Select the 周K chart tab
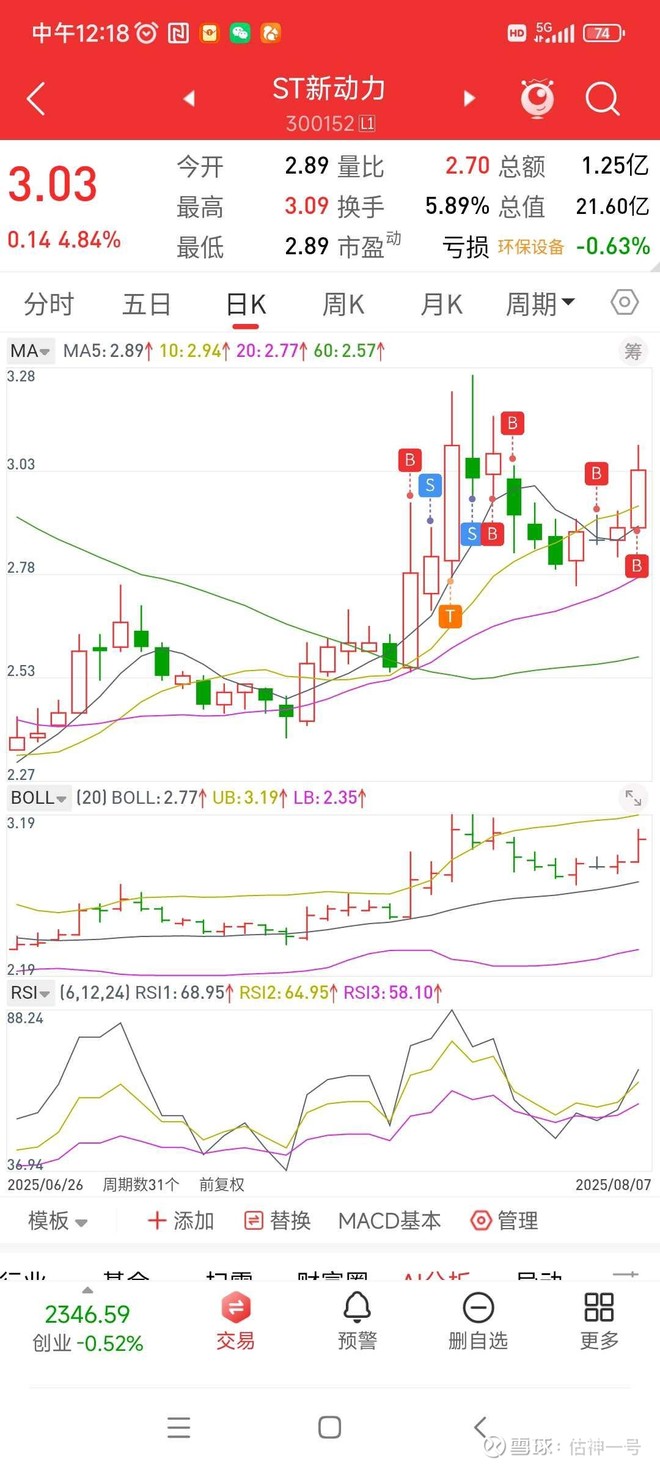 (343, 304)
